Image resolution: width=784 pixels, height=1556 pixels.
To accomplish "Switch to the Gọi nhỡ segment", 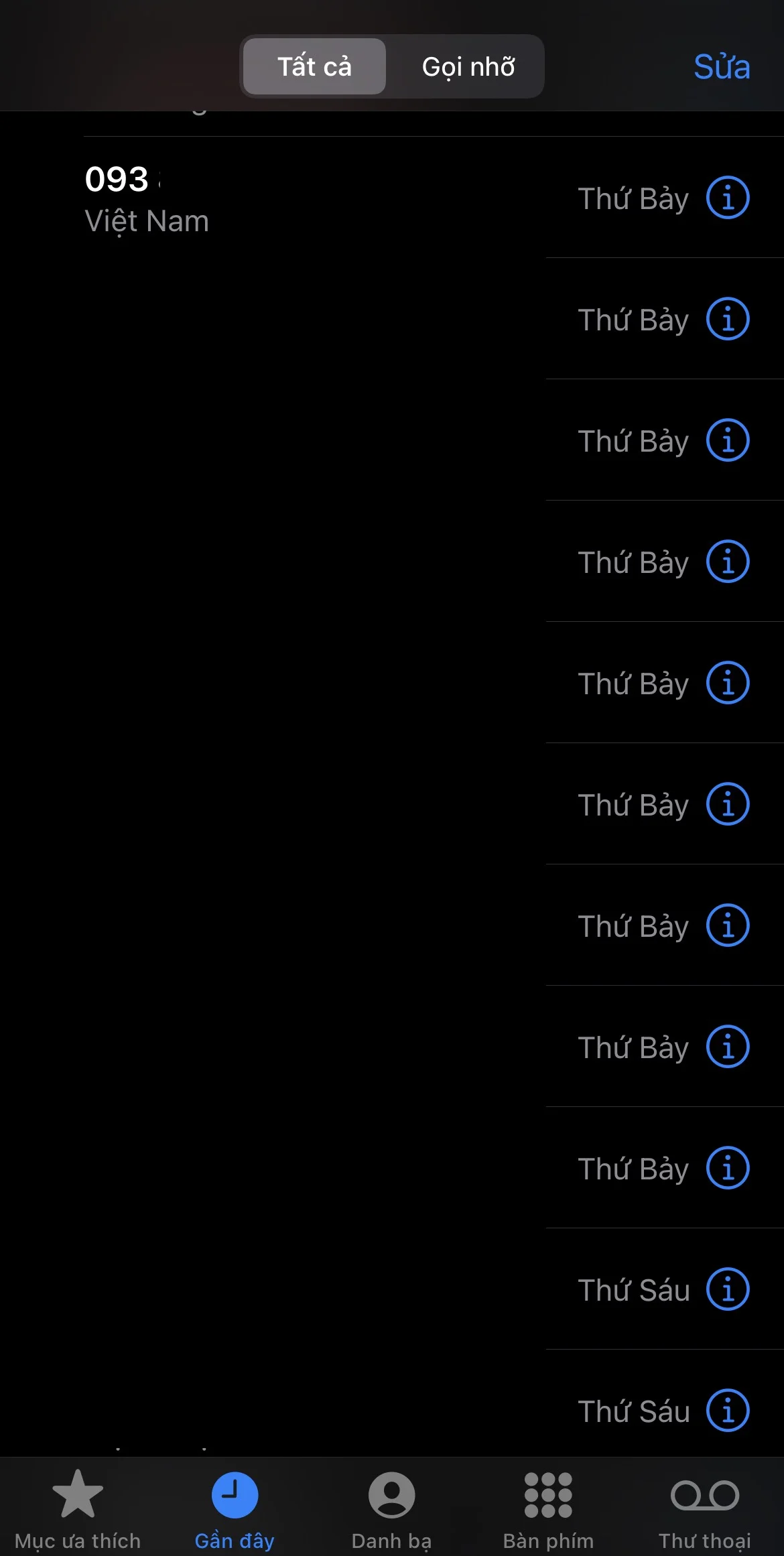I will pos(468,66).
